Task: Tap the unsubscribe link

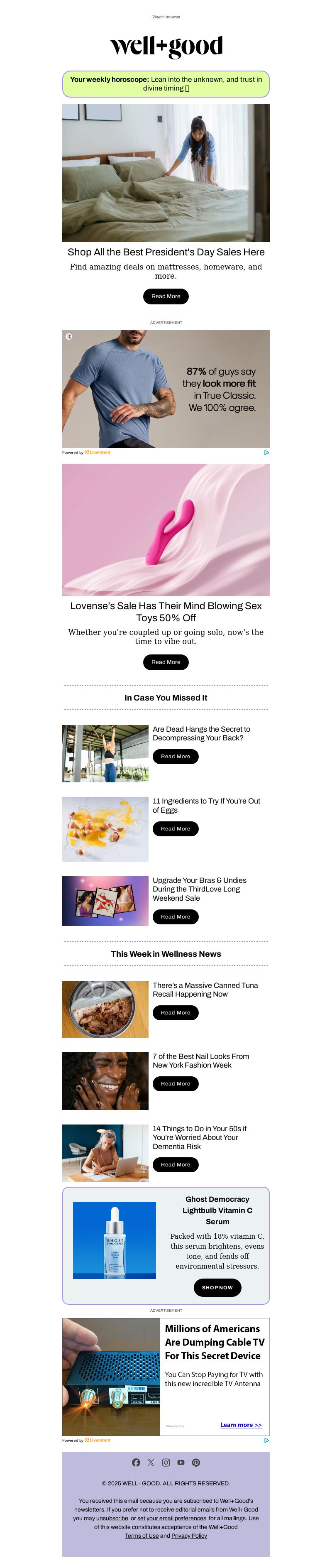Action: (x=112, y=1518)
